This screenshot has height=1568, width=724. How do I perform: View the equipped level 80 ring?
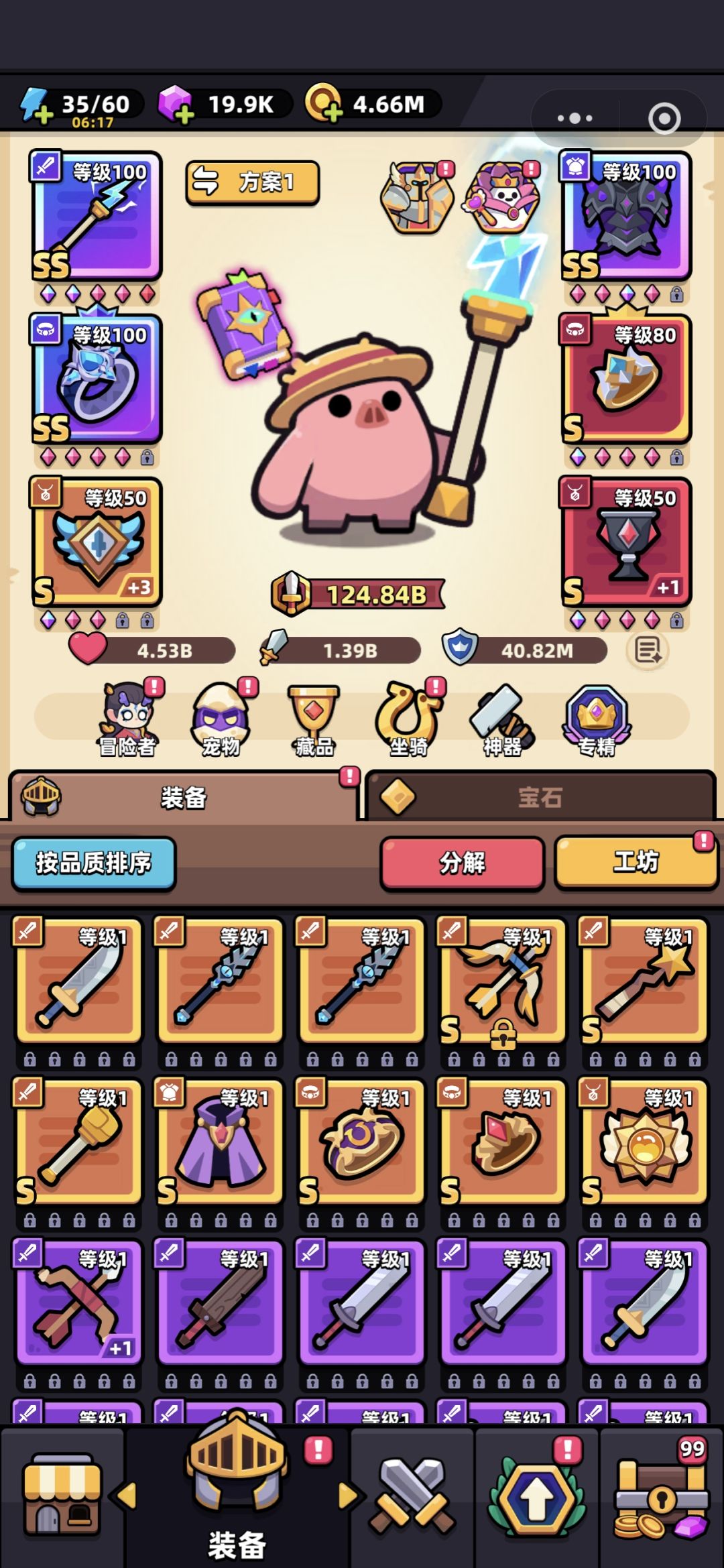626,379
